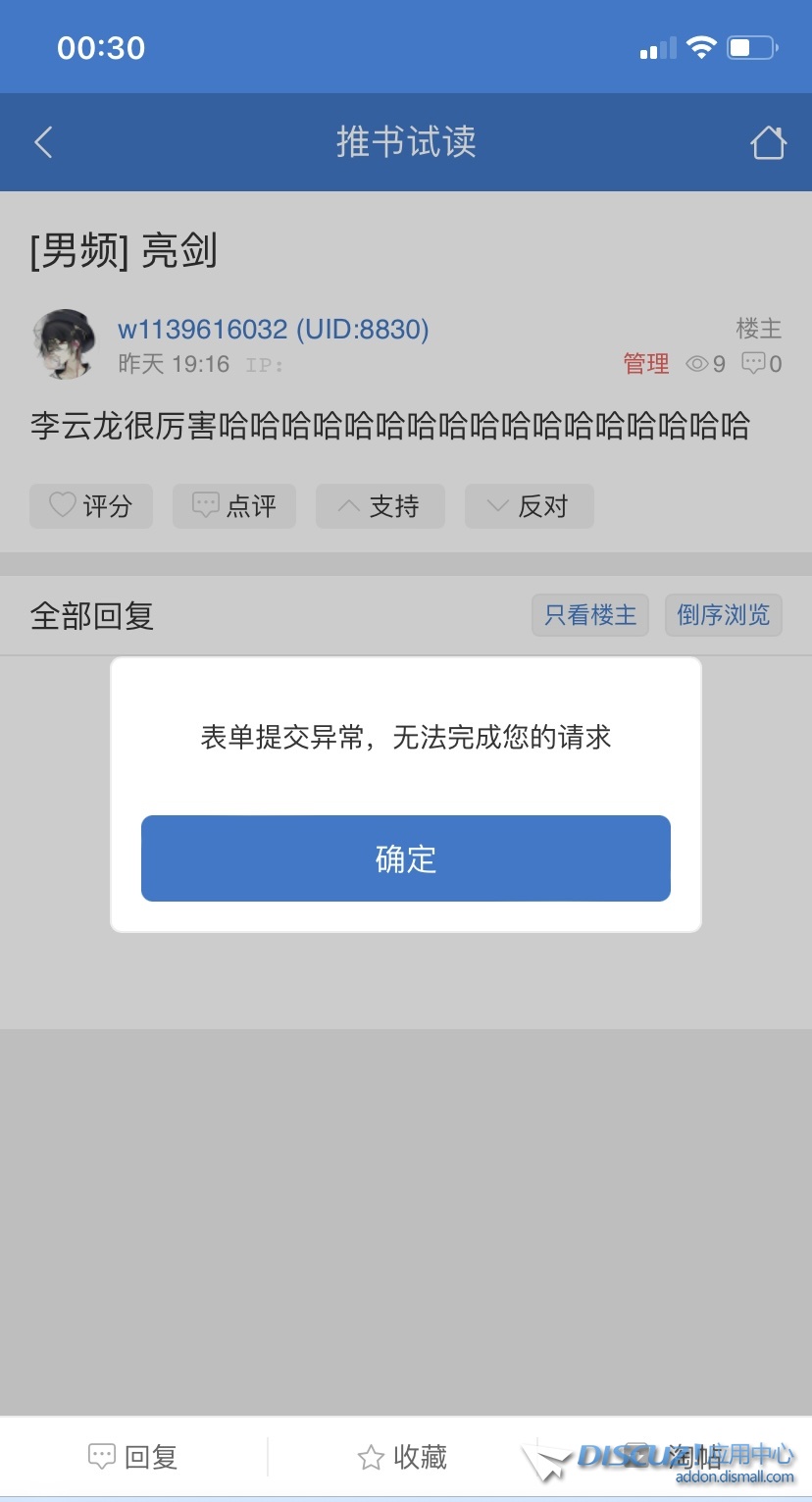Add thread to favorites with 收藏
Viewport: 812px width, 1502px height.
coord(403,1457)
